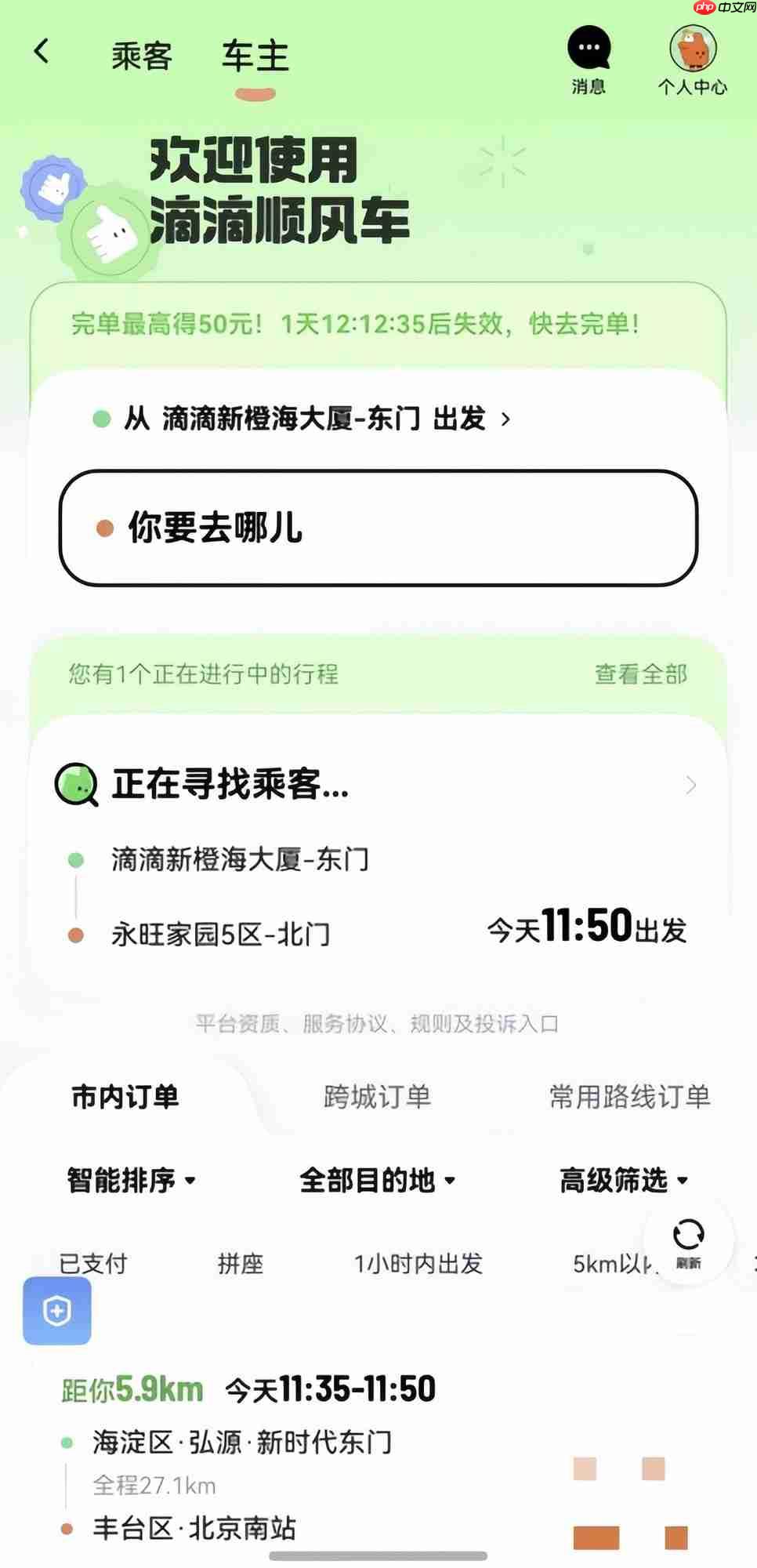Image resolution: width=757 pixels, height=1568 pixels.
Task: Enable the 已支付 filter chip
Action: [92, 1262]
